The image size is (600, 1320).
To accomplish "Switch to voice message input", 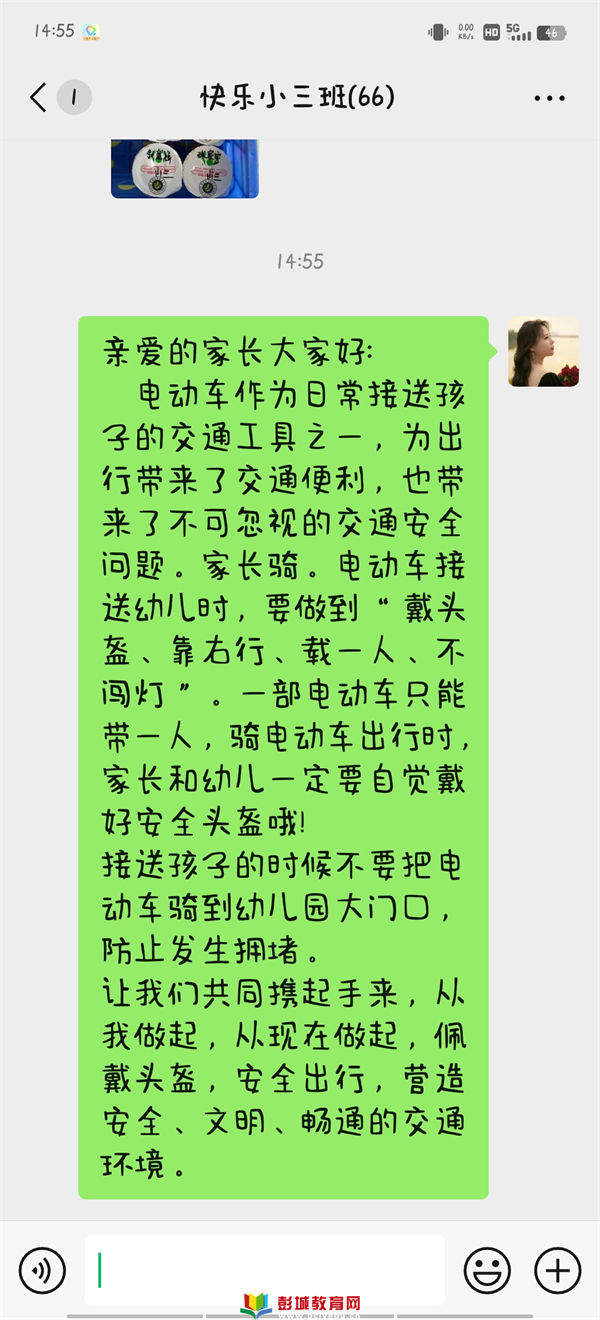I will 42,1270.
